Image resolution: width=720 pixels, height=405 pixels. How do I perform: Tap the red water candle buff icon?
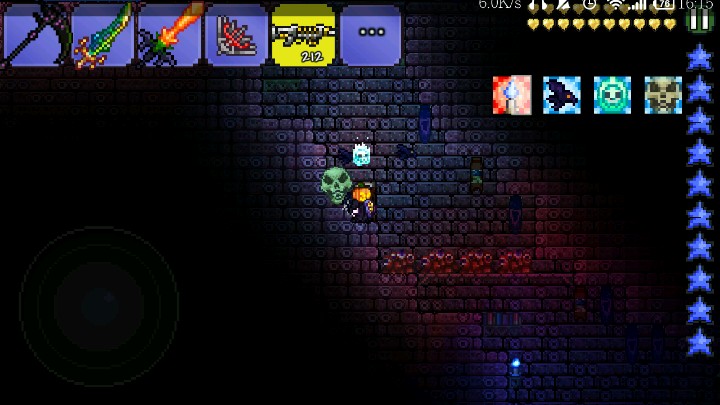click(512, 95)
